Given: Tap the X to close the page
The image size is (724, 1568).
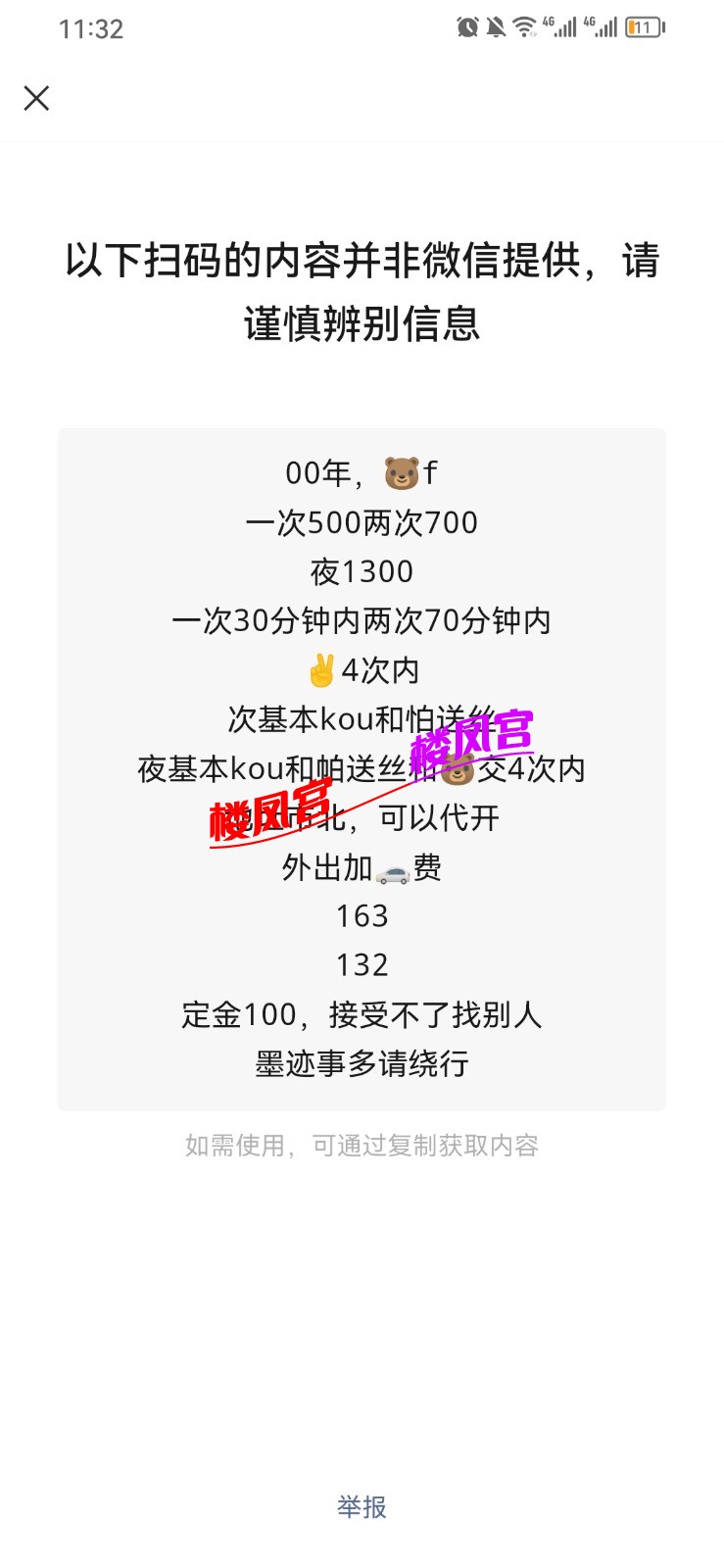Looking at the screenshot, I should pyautogui.click(x=36, y=98).
